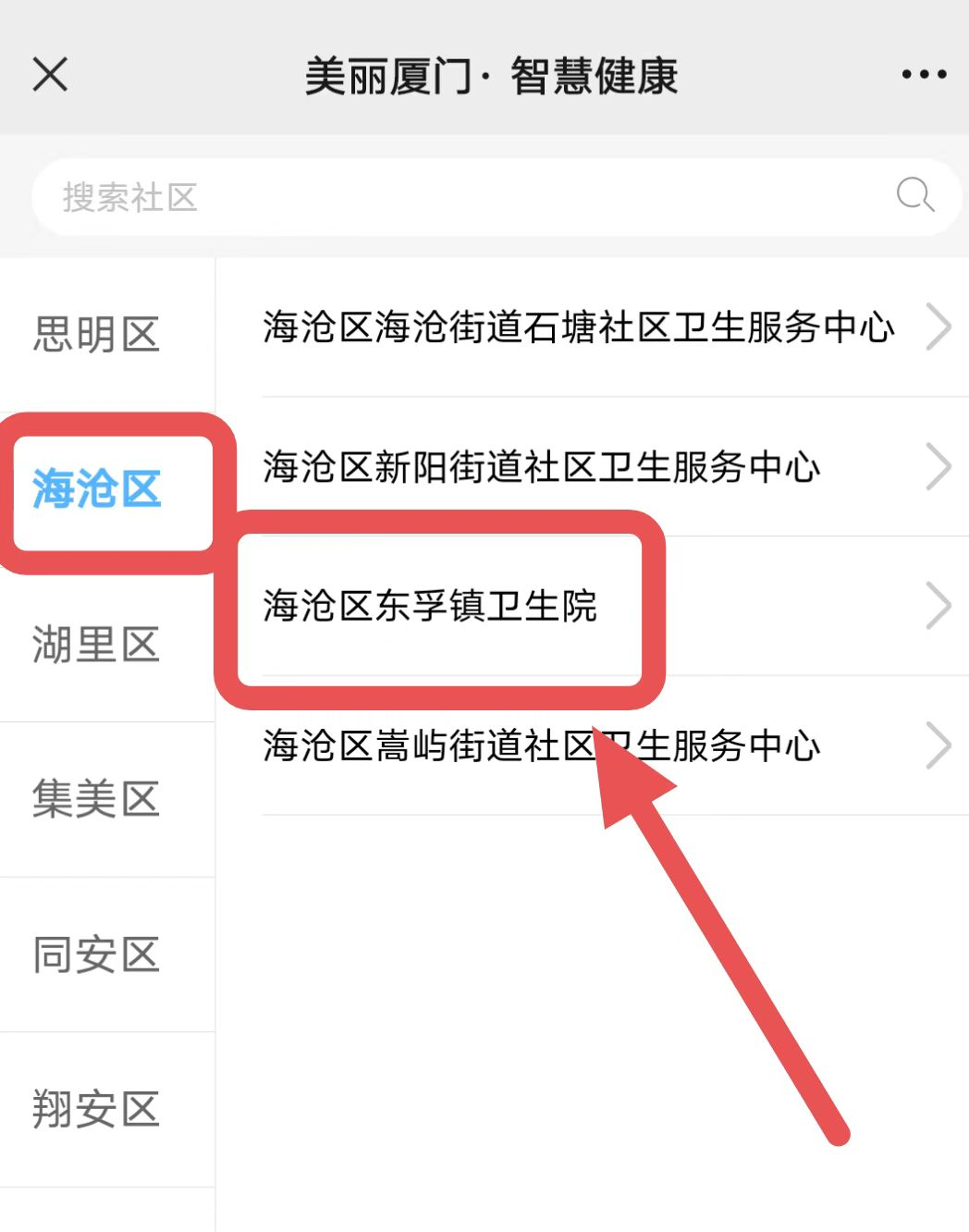Select 翔安区 district
The image size is (969, 1232).
click(x=97, y=1109)
